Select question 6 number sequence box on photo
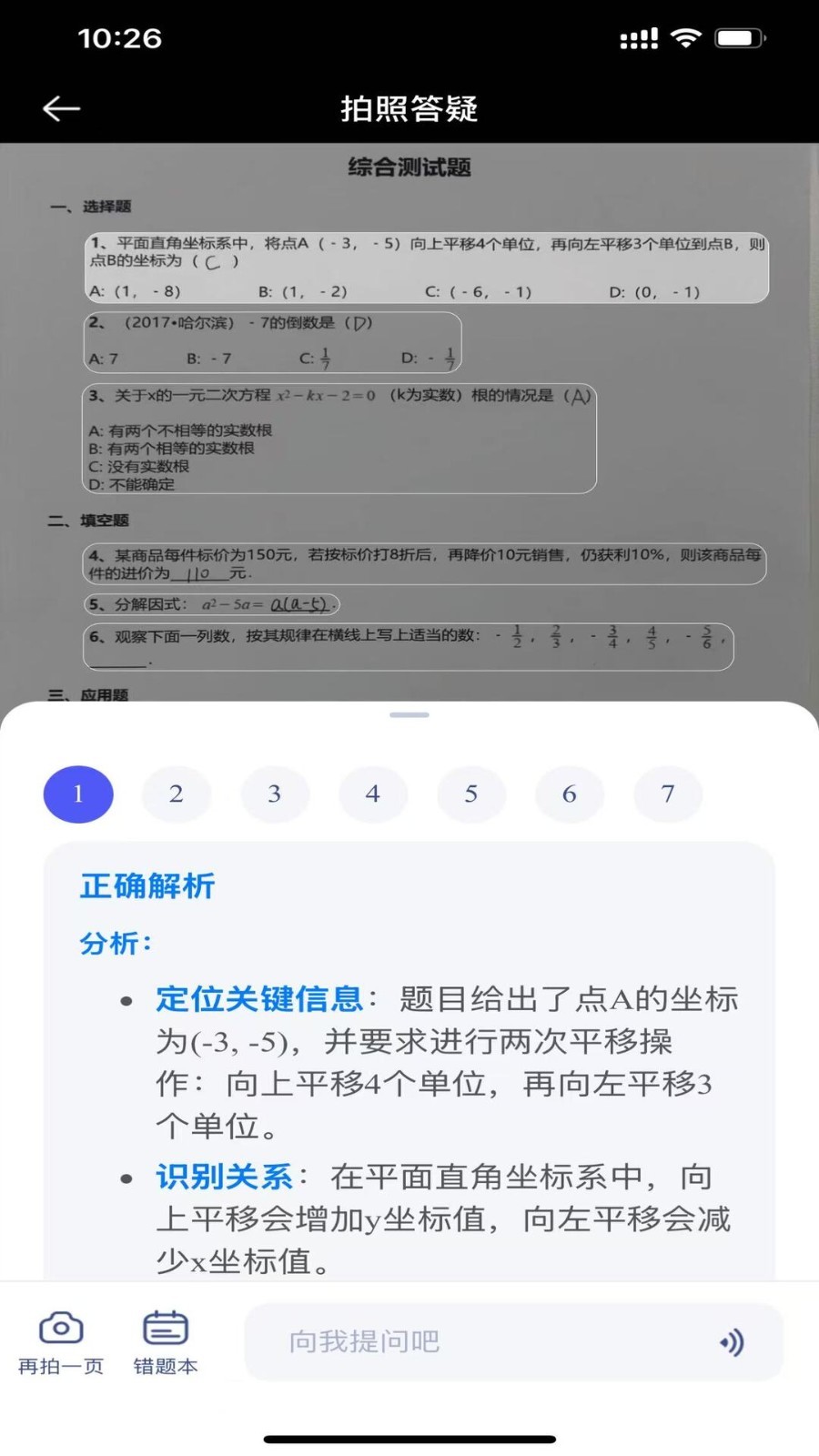The height and width of the screenshot is (1456, 819). coord(408,647)
